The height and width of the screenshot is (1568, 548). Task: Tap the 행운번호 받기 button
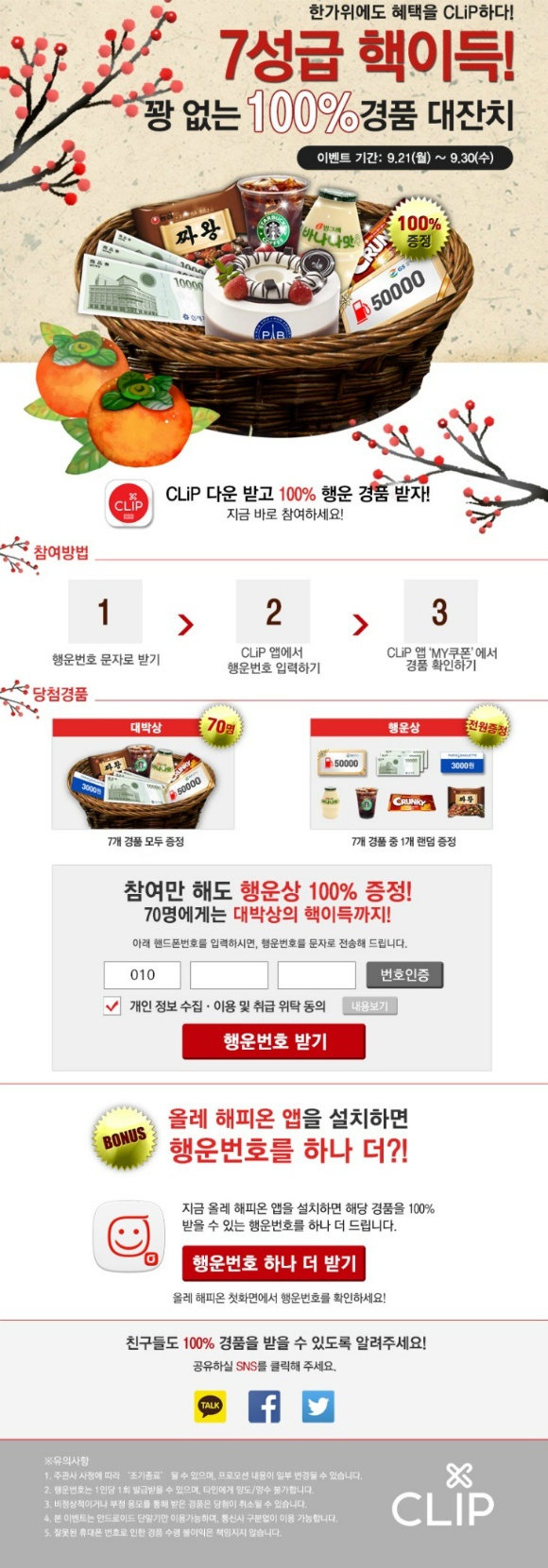pyautogui.click(x=274, y=1041)
